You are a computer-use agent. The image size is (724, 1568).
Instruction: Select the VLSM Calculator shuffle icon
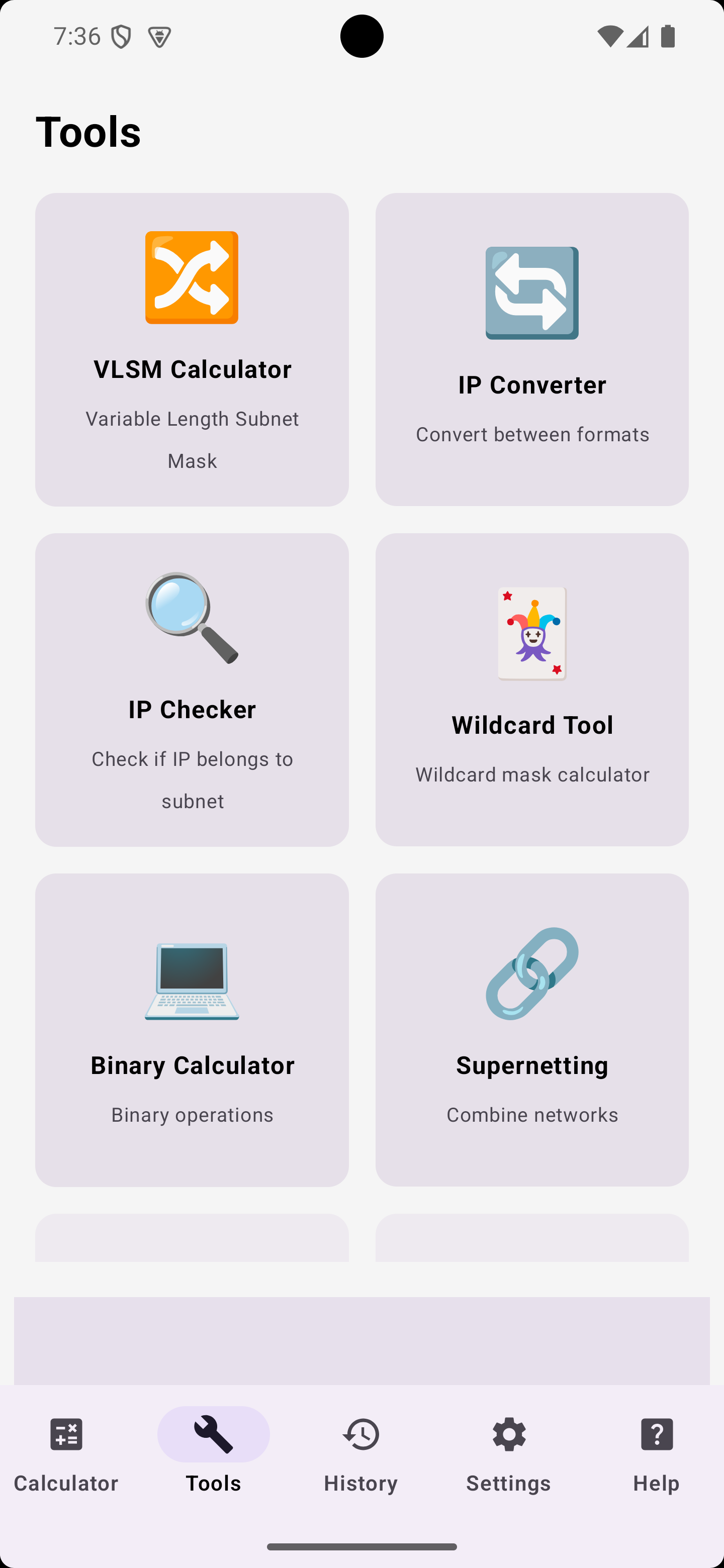[192, 277]
